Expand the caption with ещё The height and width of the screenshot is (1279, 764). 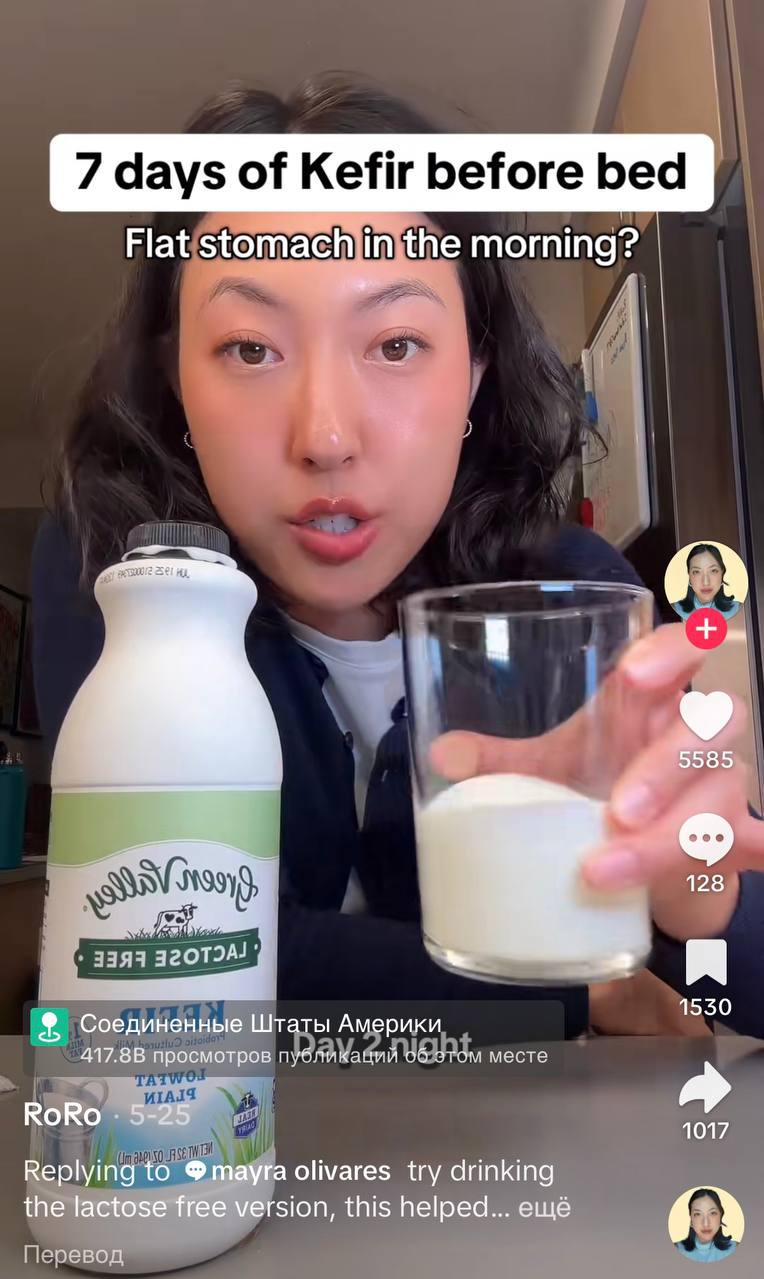click(544, 1207)
